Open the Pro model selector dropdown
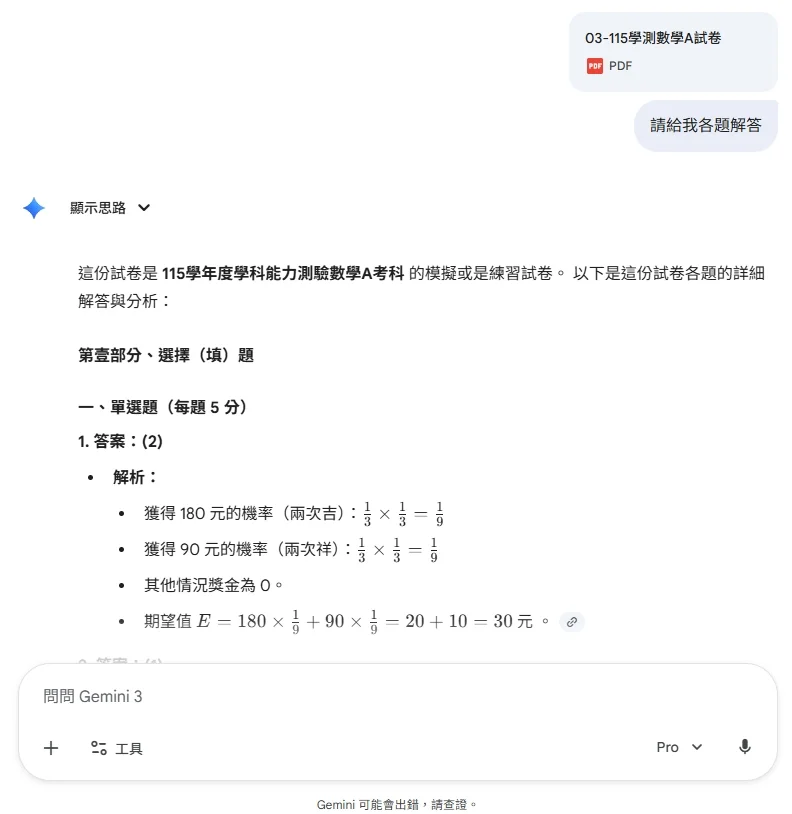The image size is (792, 814). pyautogui.click(x=680, y=747)
